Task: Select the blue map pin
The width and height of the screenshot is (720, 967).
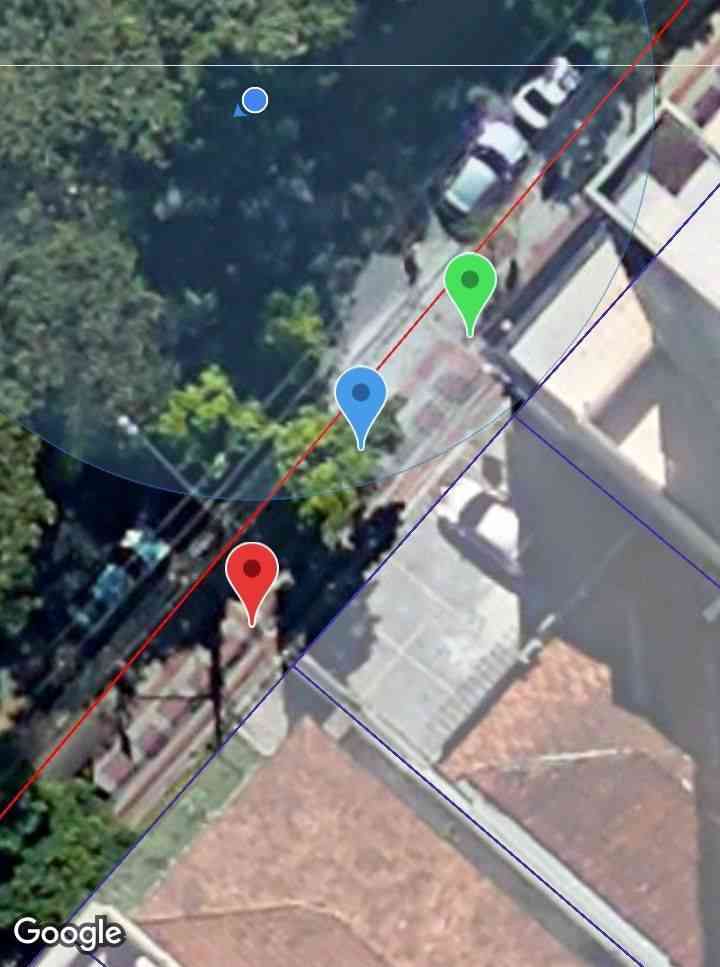Action: (361, 397)
